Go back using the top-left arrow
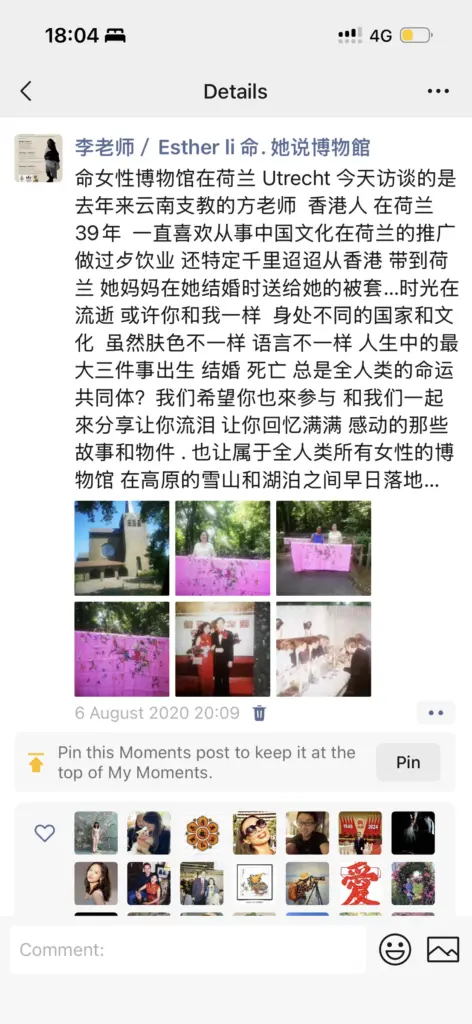 [x=26, y=91]
